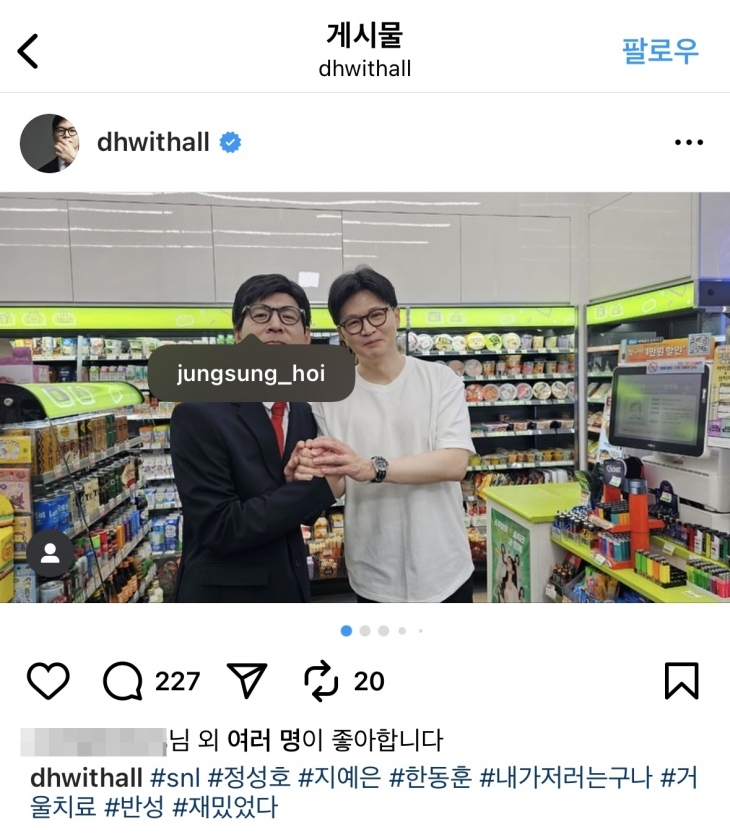Open the #재밌었다 hashtag
Viewport: 730px width, 835px height.
coord(224,806)
